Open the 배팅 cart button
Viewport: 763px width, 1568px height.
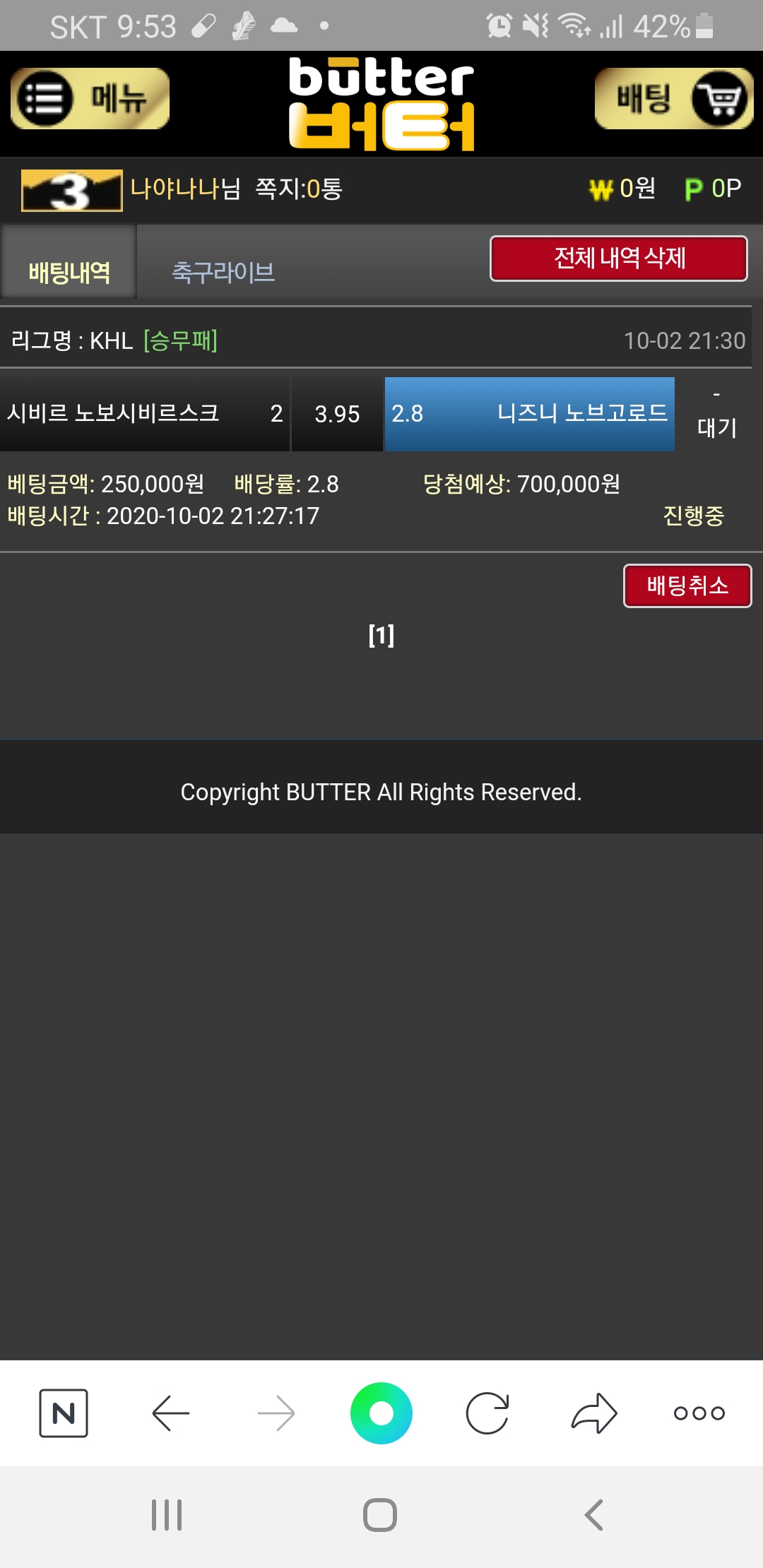point(674,99)
